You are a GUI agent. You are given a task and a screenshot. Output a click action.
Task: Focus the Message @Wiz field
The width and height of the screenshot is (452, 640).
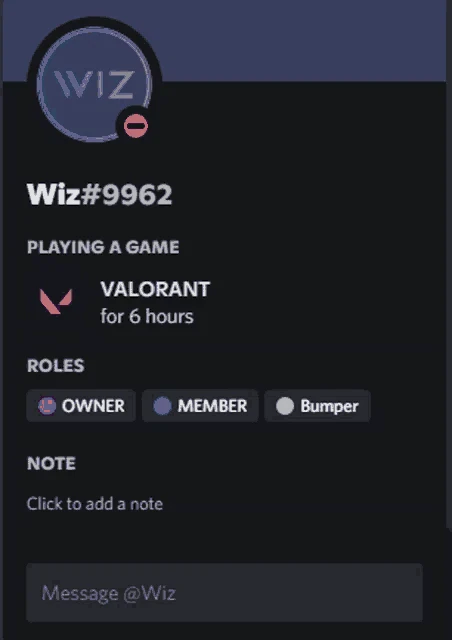[x=224, y=593]
